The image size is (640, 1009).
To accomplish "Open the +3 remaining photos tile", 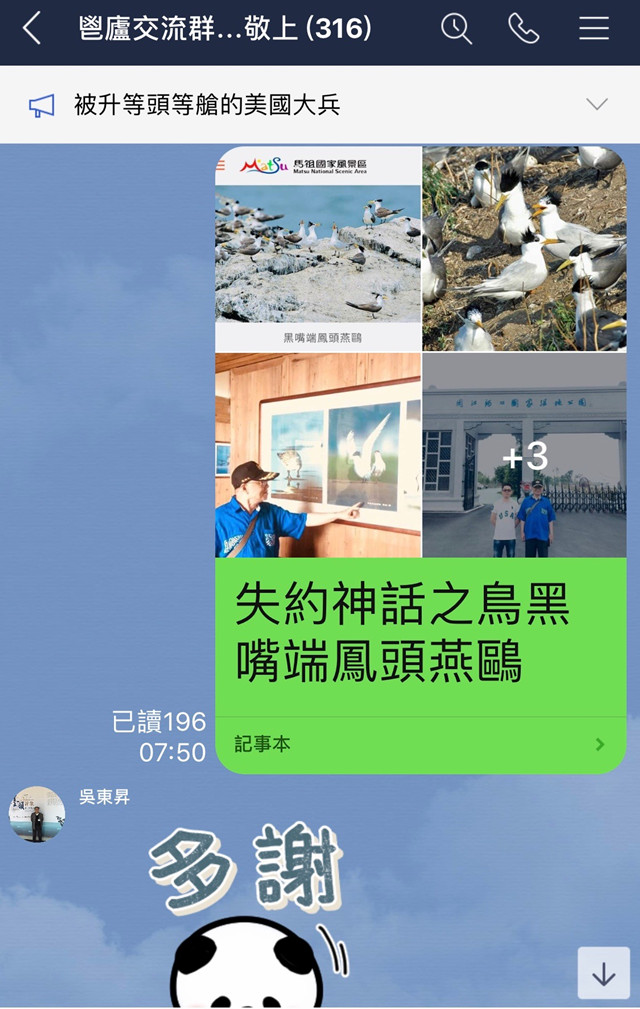I will point(524,455).
